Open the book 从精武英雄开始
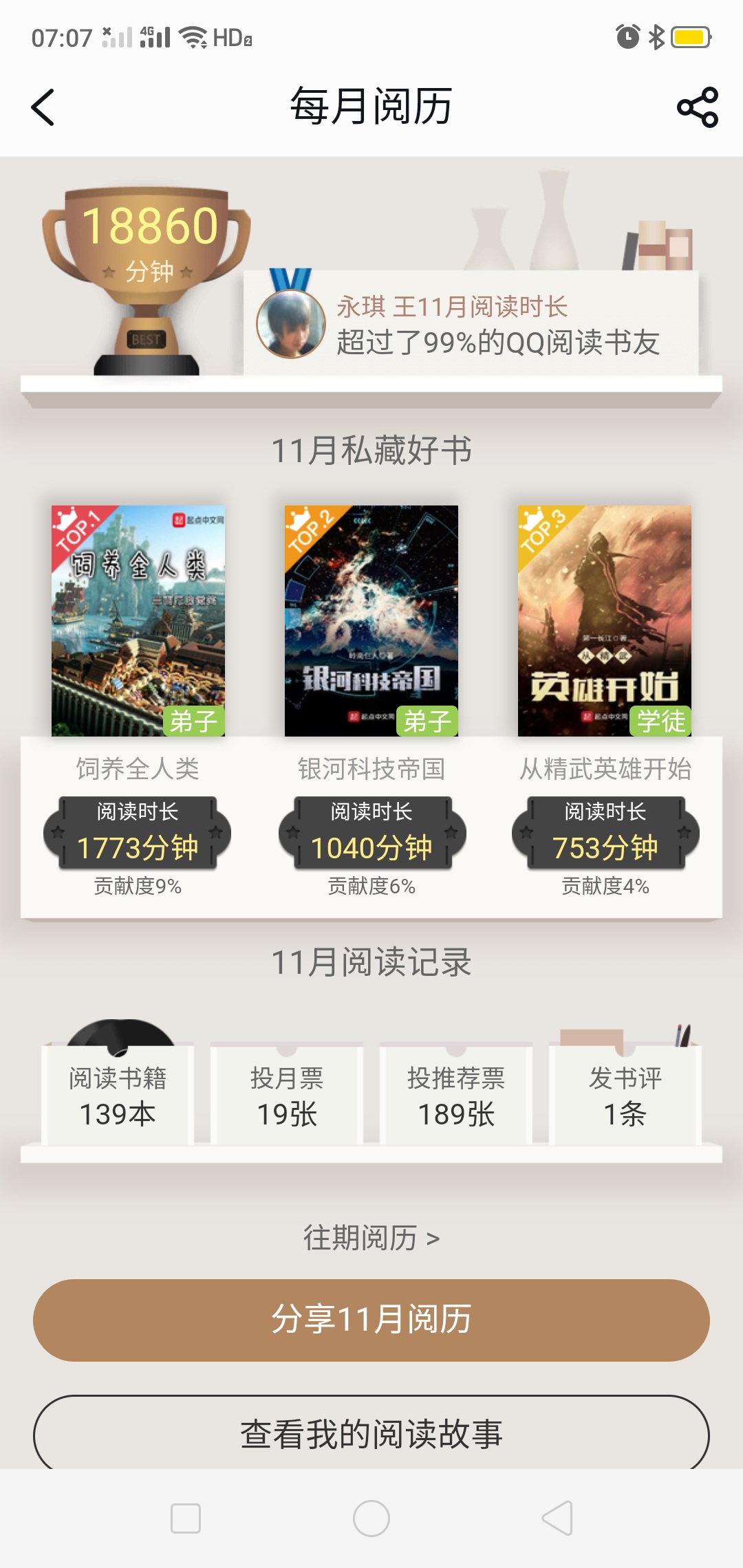 pos(605,621)
